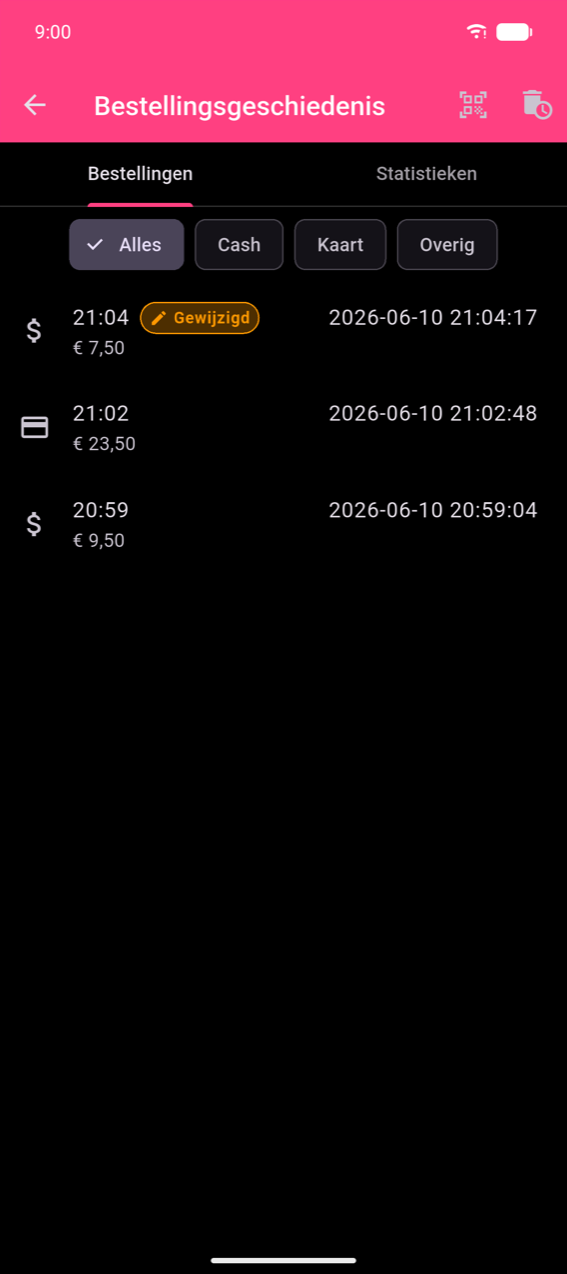Open the 20:59 order of € 9,50
Viewport: 567px width, 1274px height.
(283, 524)
